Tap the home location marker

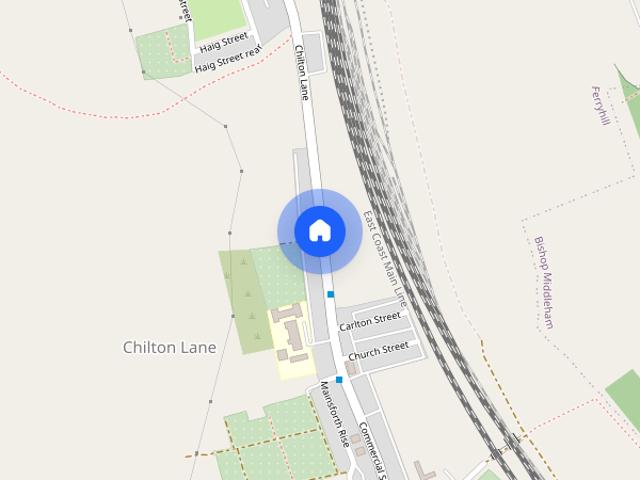point(319,231)
